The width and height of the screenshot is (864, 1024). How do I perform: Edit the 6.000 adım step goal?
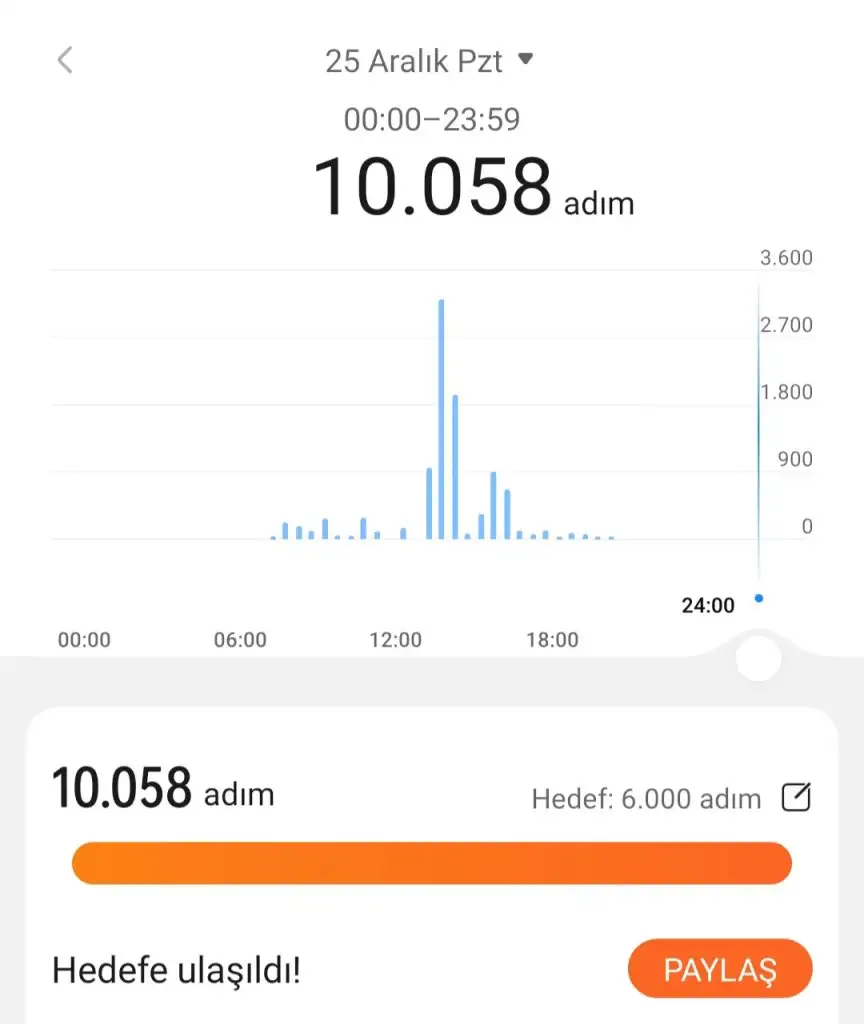(796, 798)
